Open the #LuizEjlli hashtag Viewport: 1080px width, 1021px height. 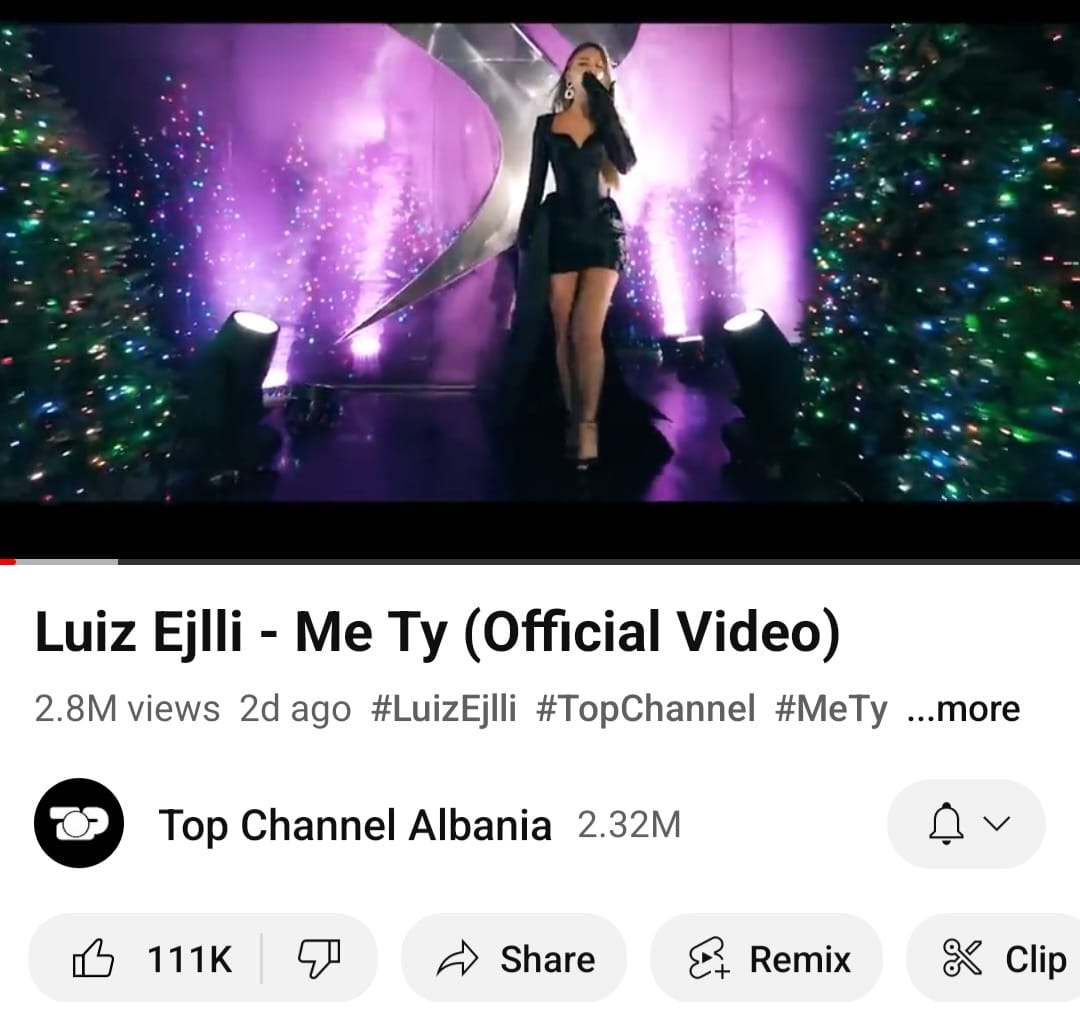(x=443, y=709)
